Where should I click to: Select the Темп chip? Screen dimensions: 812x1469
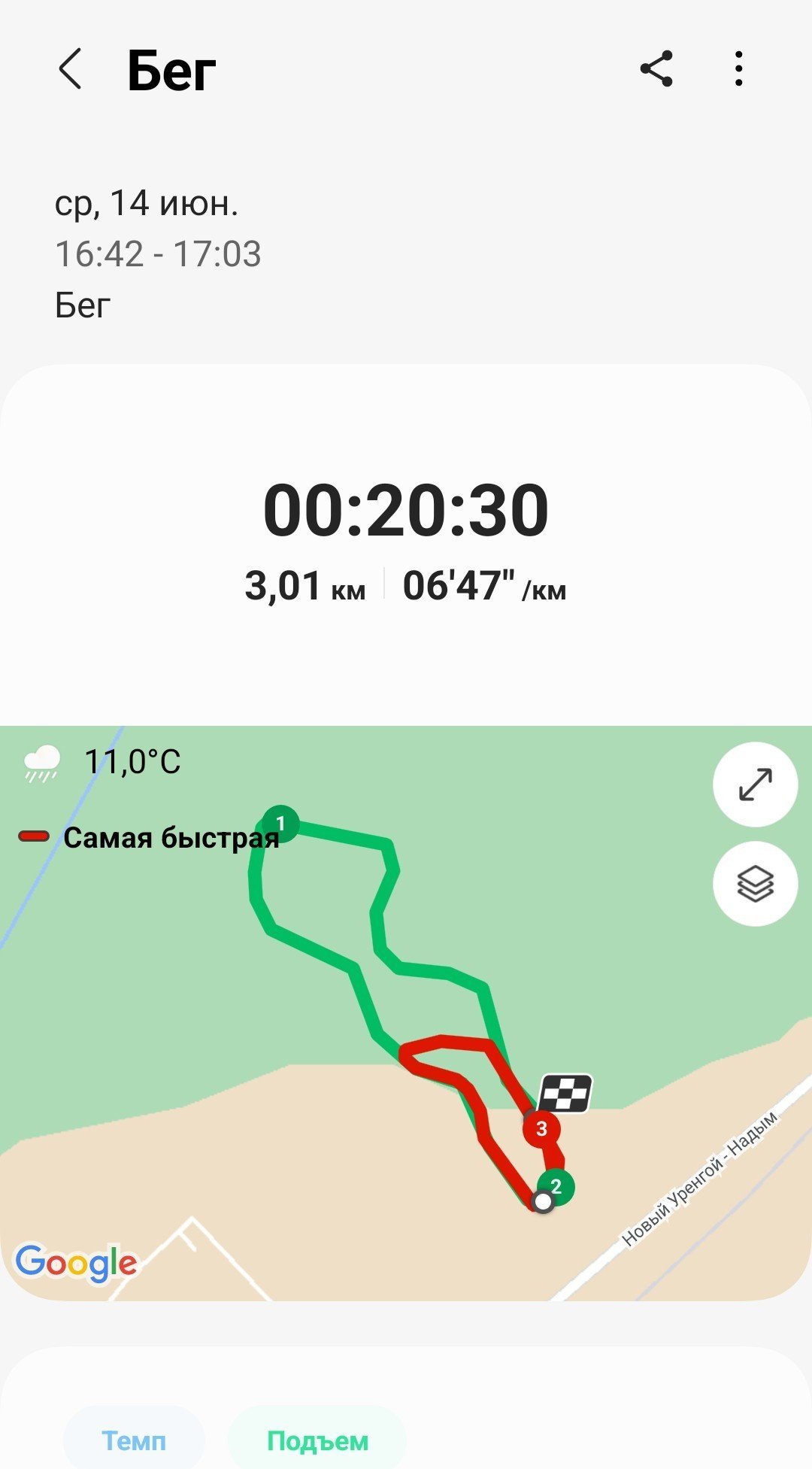point(134,1440)
